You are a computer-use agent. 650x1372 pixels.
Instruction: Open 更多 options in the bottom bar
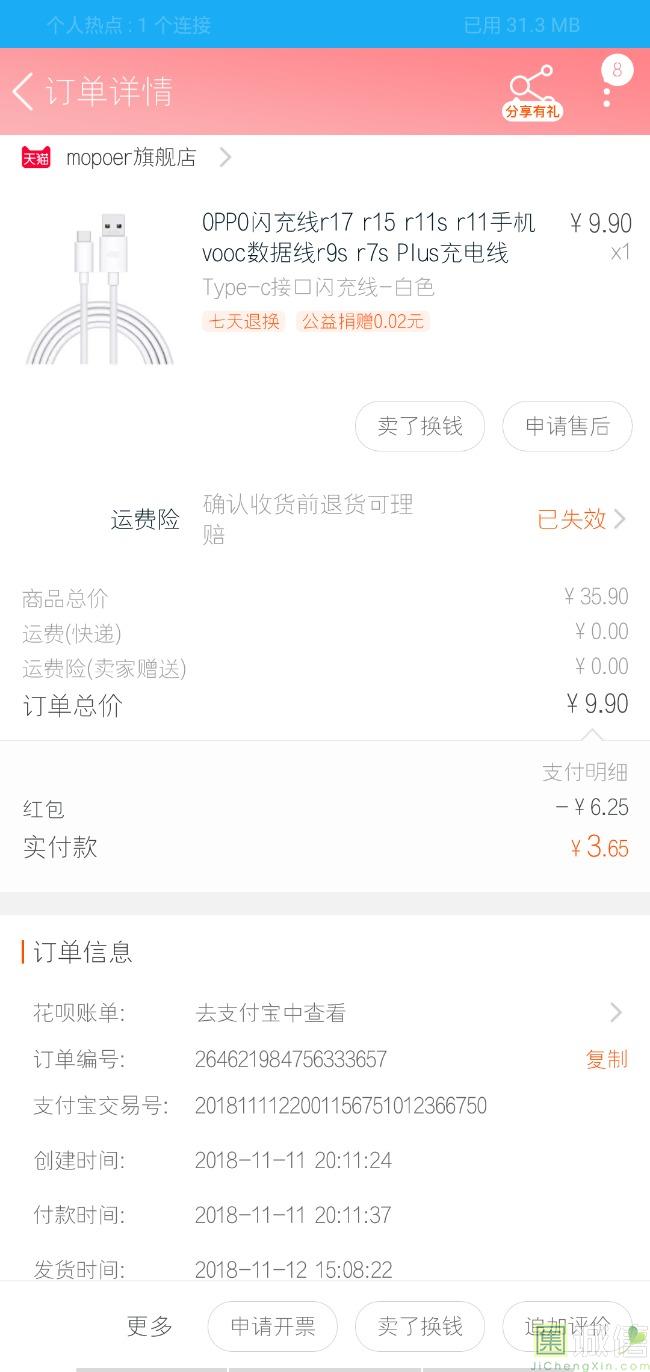click(150, 1327)
